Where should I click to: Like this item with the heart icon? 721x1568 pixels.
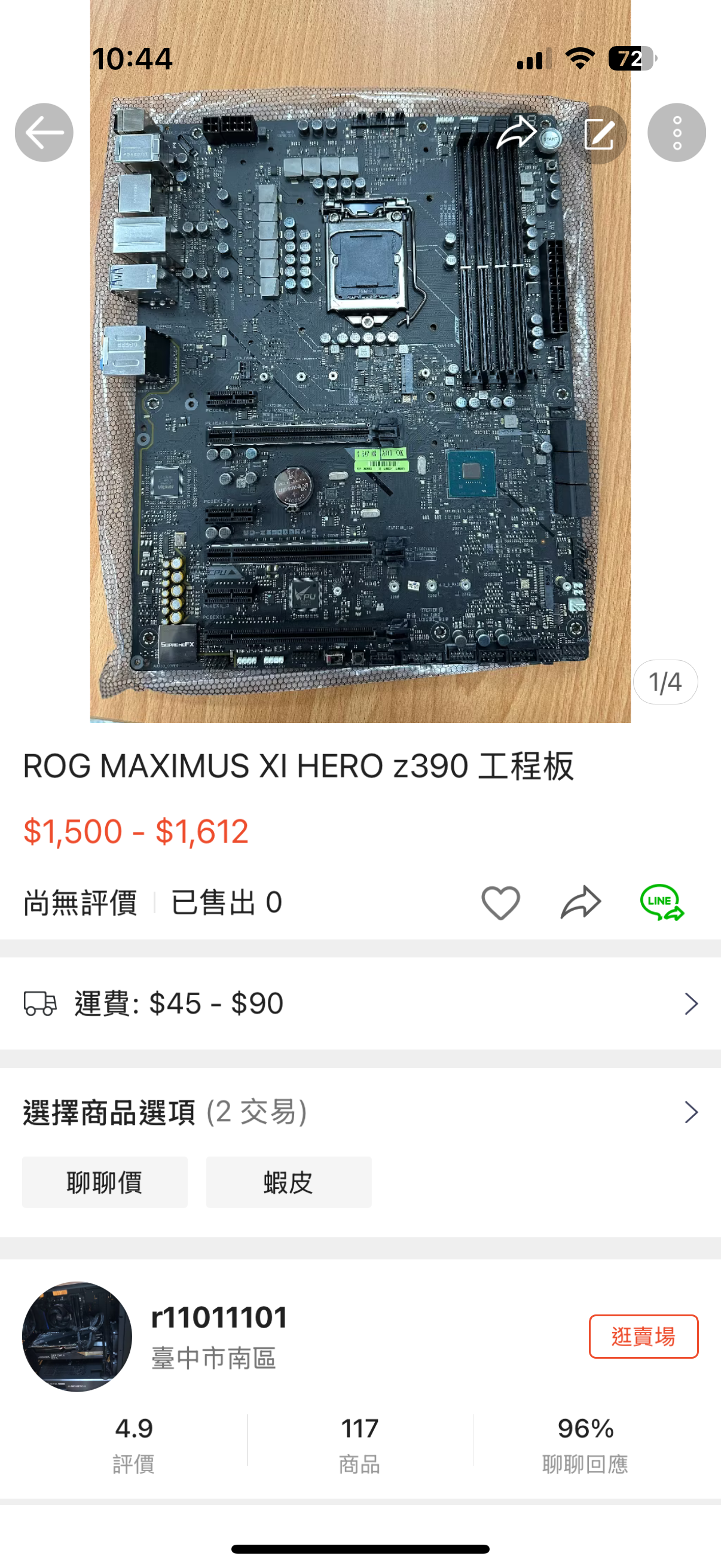tap(500, 902)
